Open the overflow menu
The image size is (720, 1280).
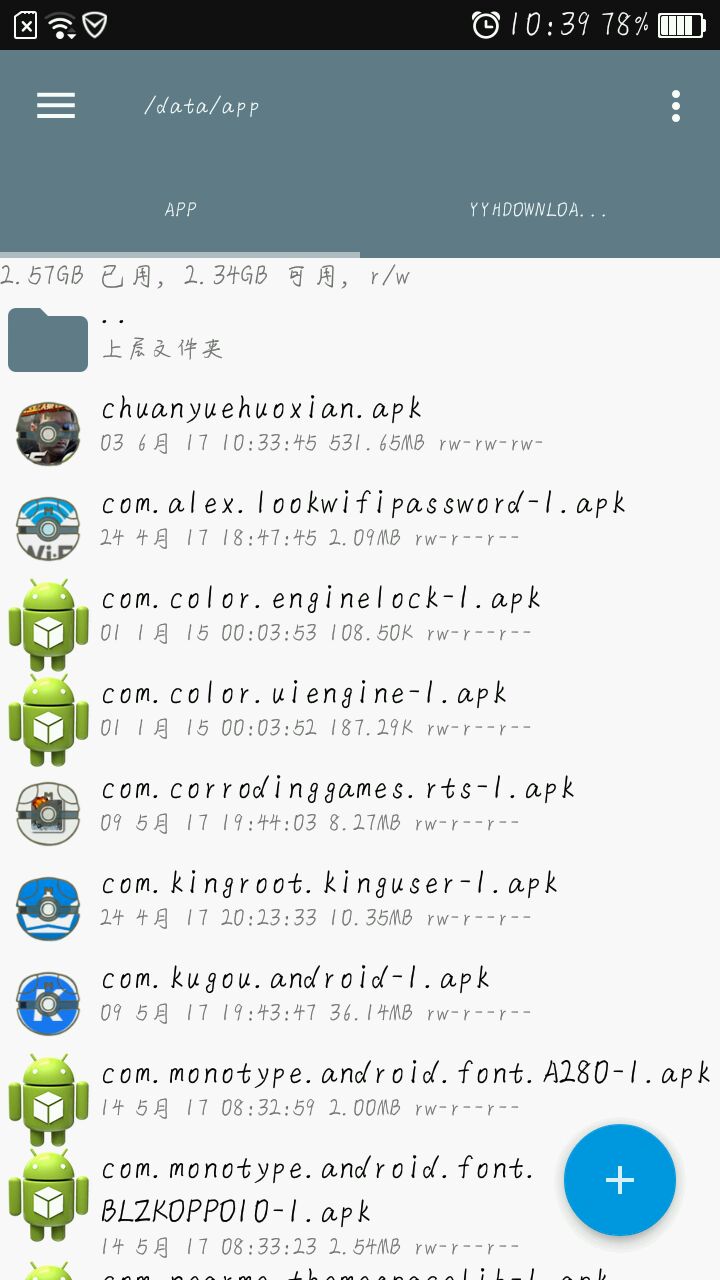676,106
